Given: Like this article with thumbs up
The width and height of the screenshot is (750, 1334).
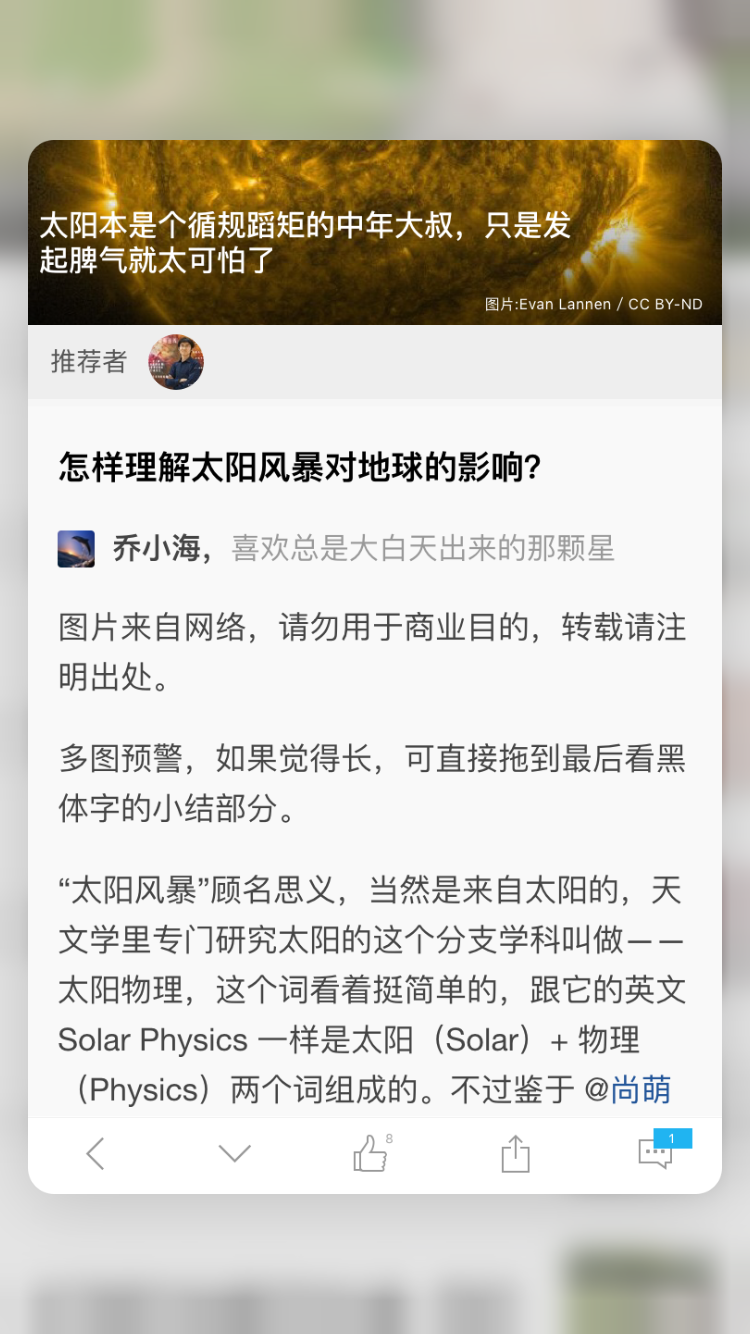Looking at the screenshot, I should tap(371, 1154).
